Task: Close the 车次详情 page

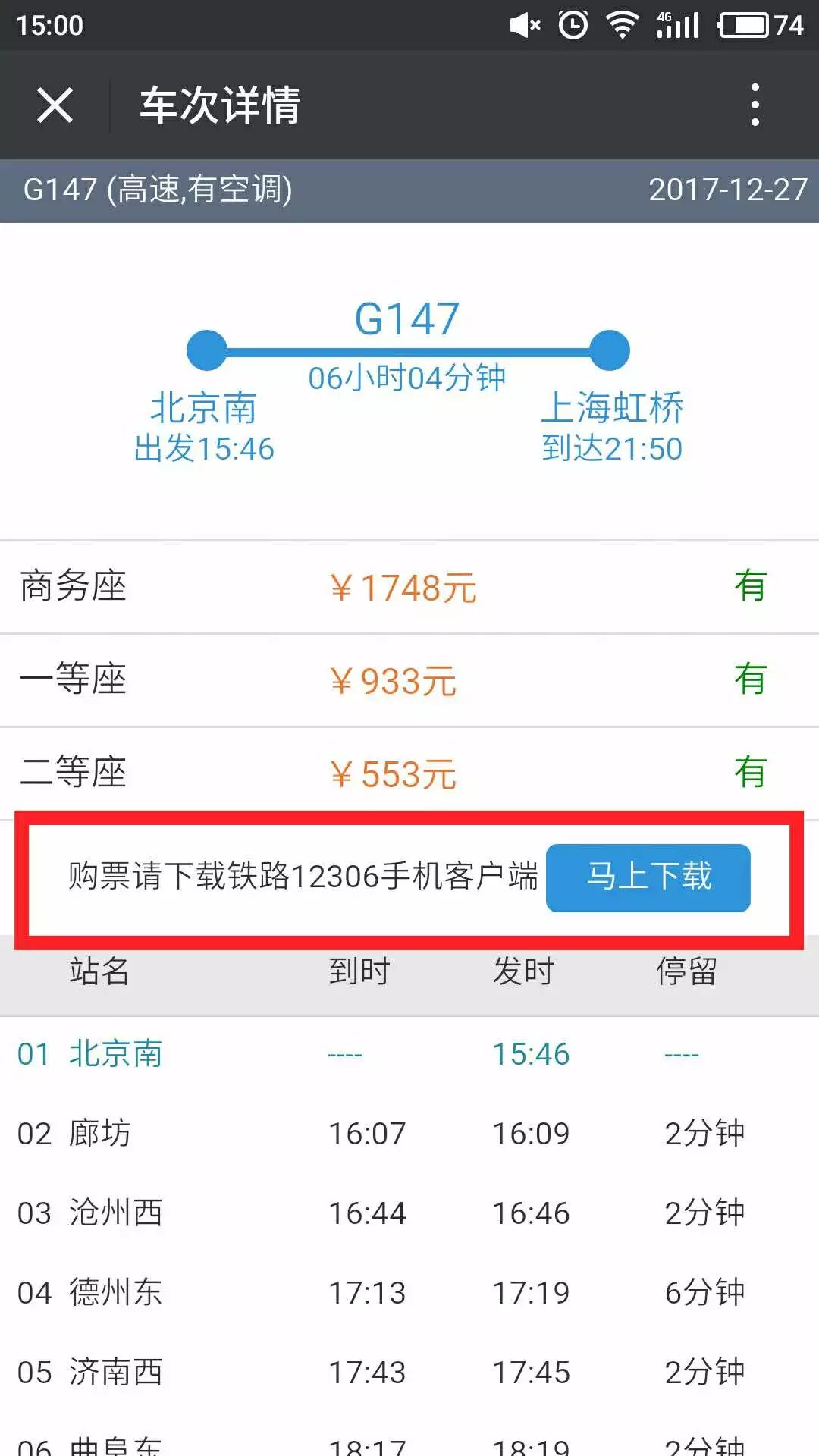Action: tap(55, 105)
